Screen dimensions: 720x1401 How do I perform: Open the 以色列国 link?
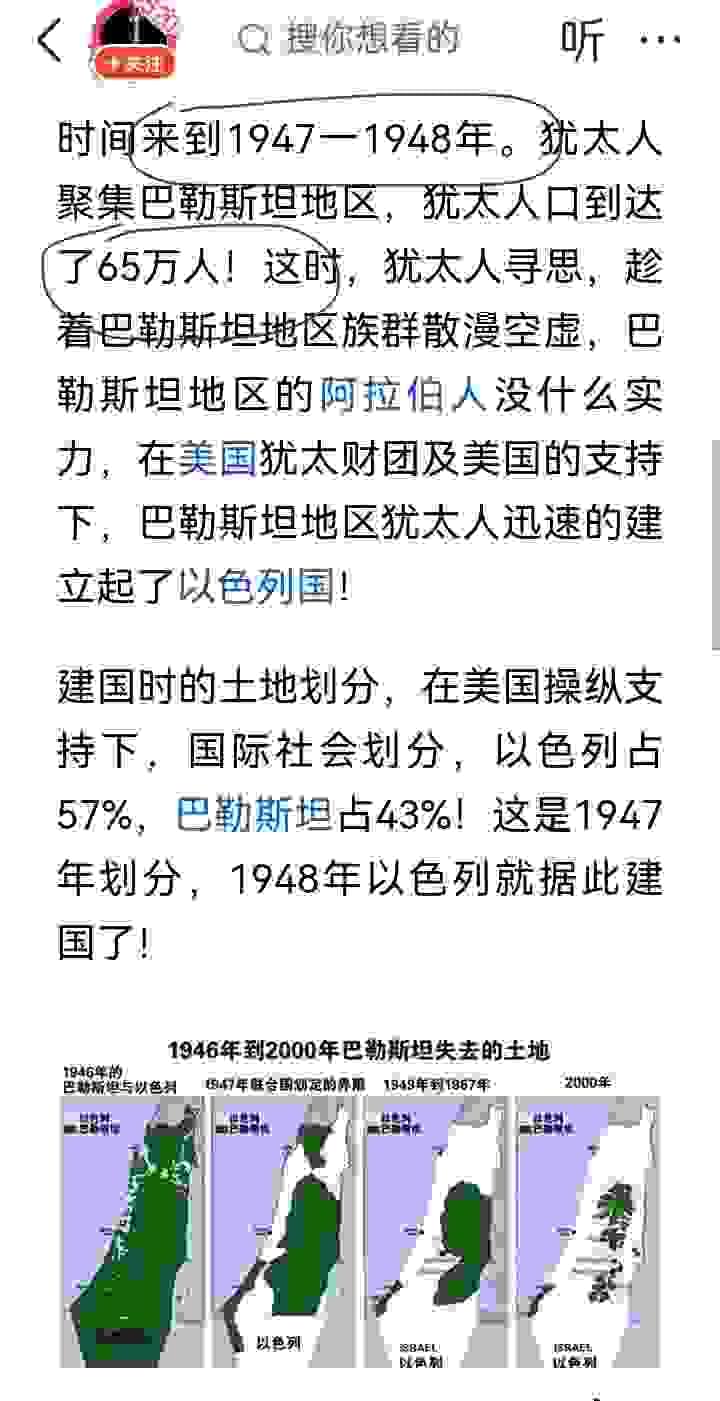(x=255, y=587)
